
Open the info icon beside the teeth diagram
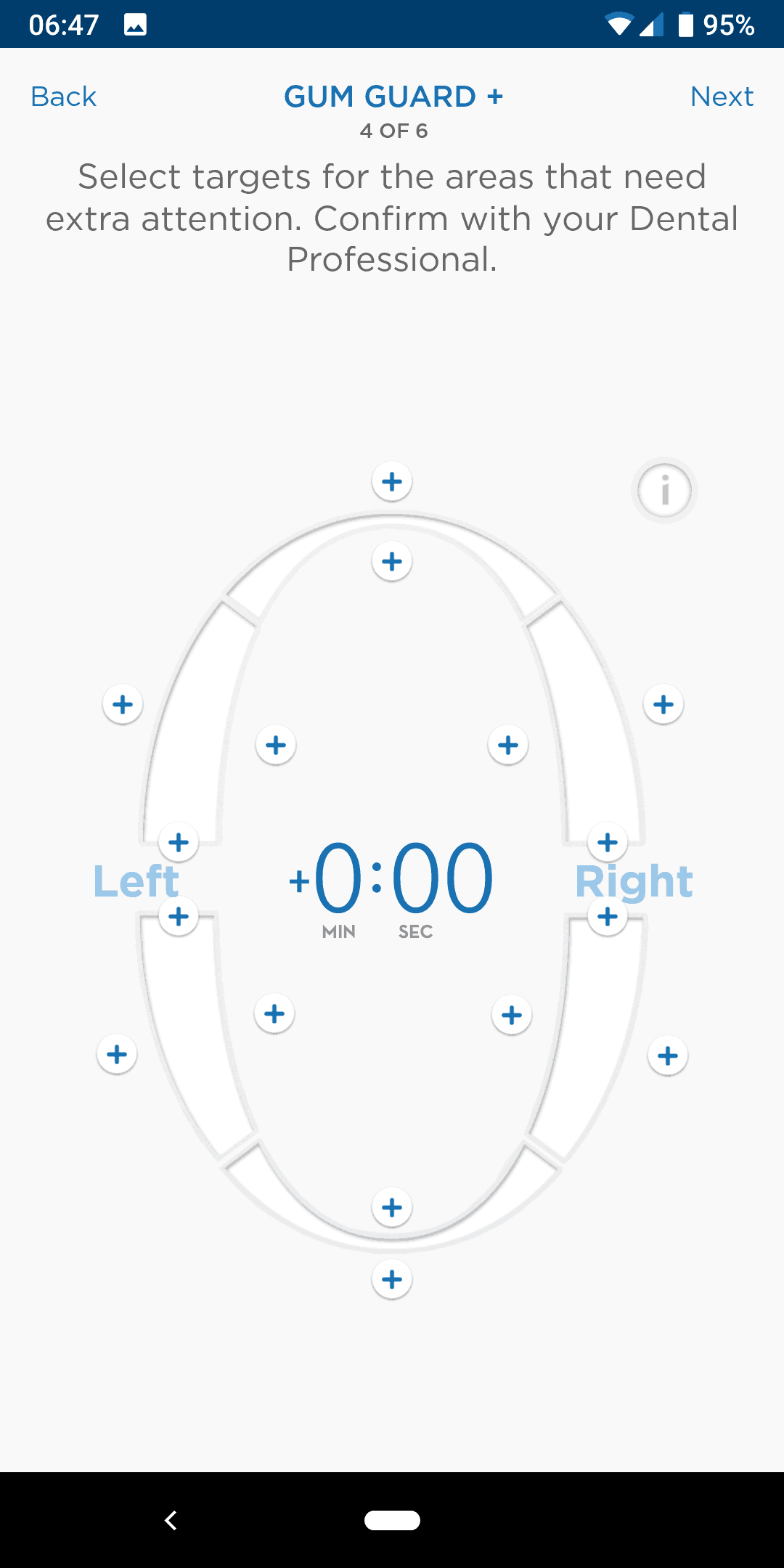(x=664, y=491)
